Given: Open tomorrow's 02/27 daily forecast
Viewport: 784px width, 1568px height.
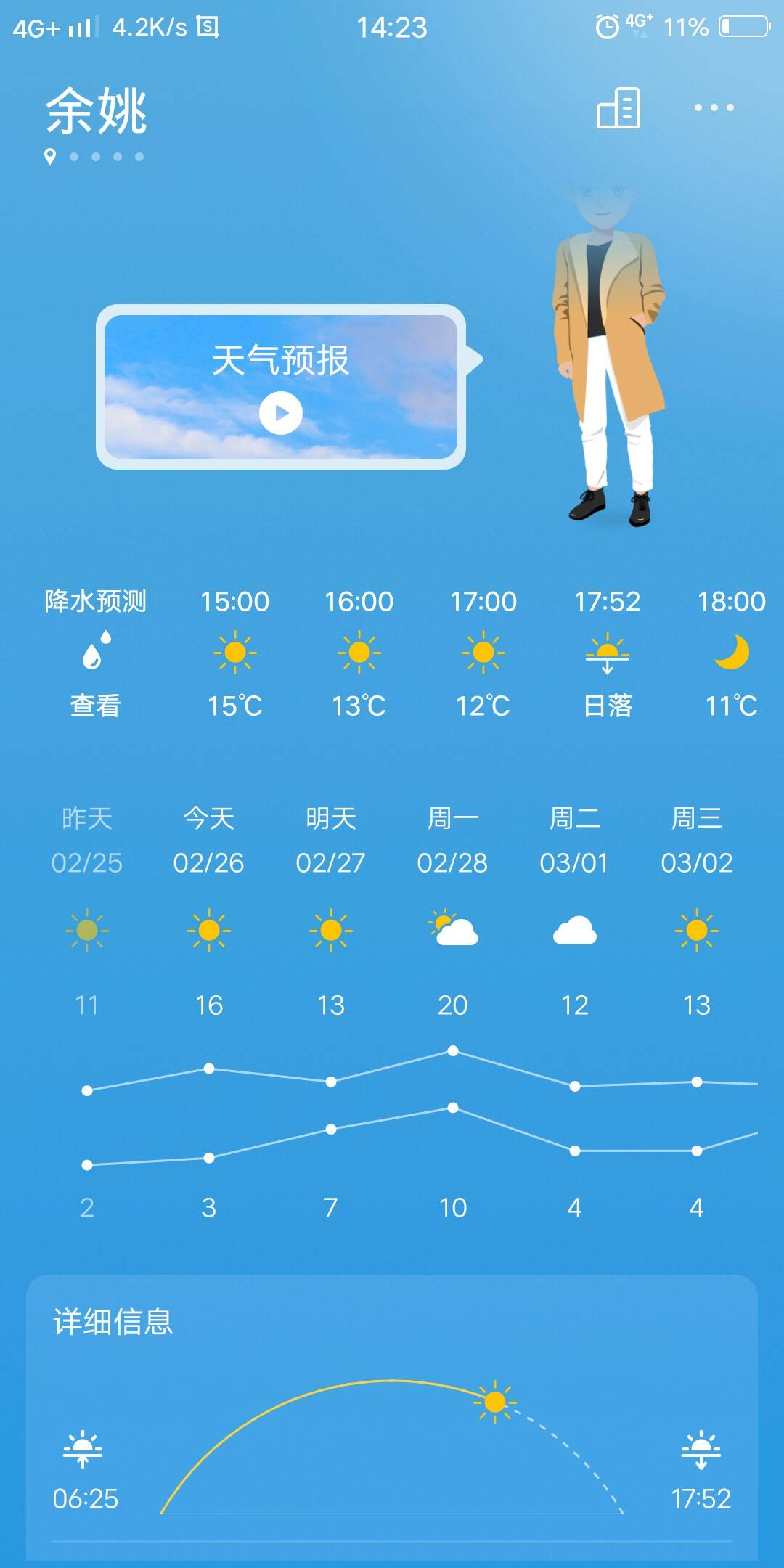Looking at the screenshot, I should coord(331,1010).
